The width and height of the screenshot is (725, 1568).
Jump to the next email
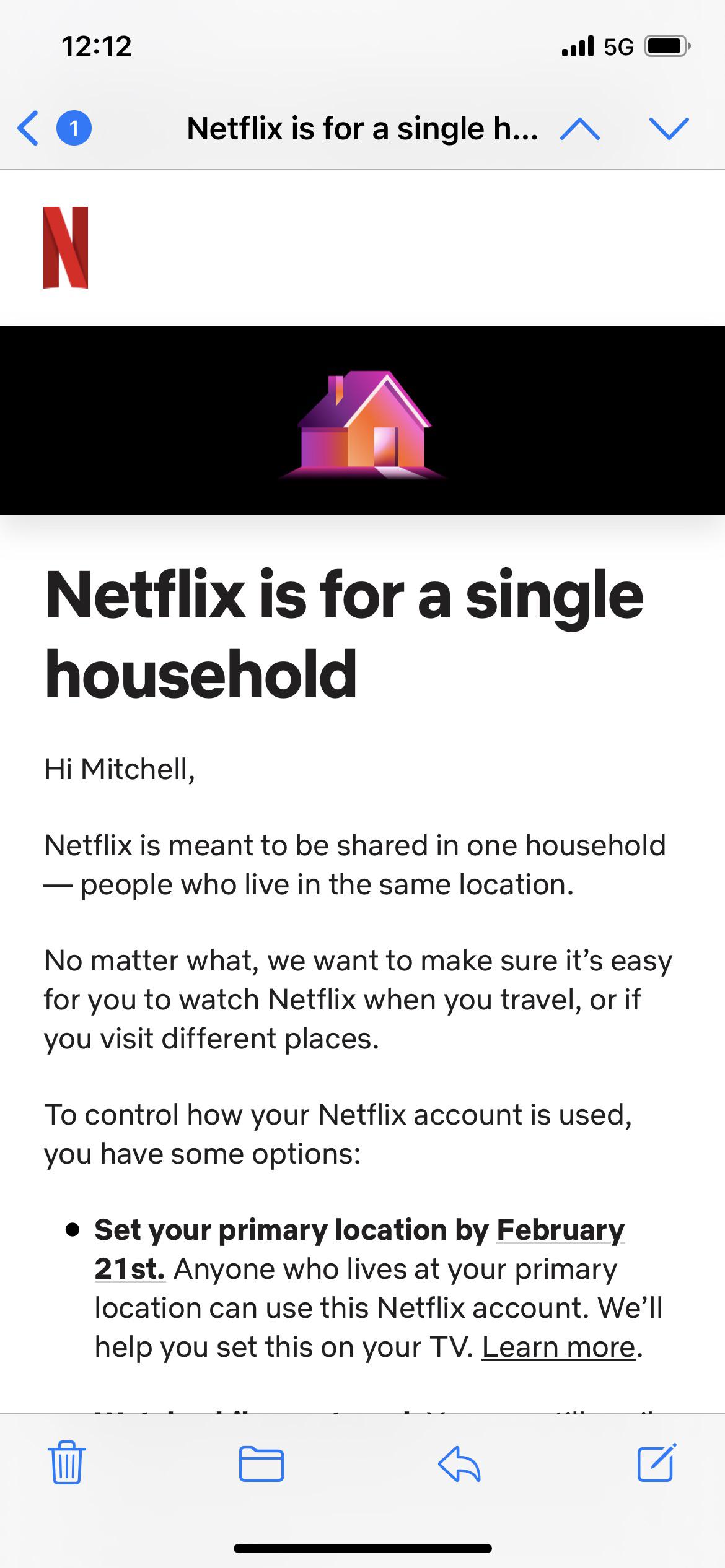click(x=669, y=128)
